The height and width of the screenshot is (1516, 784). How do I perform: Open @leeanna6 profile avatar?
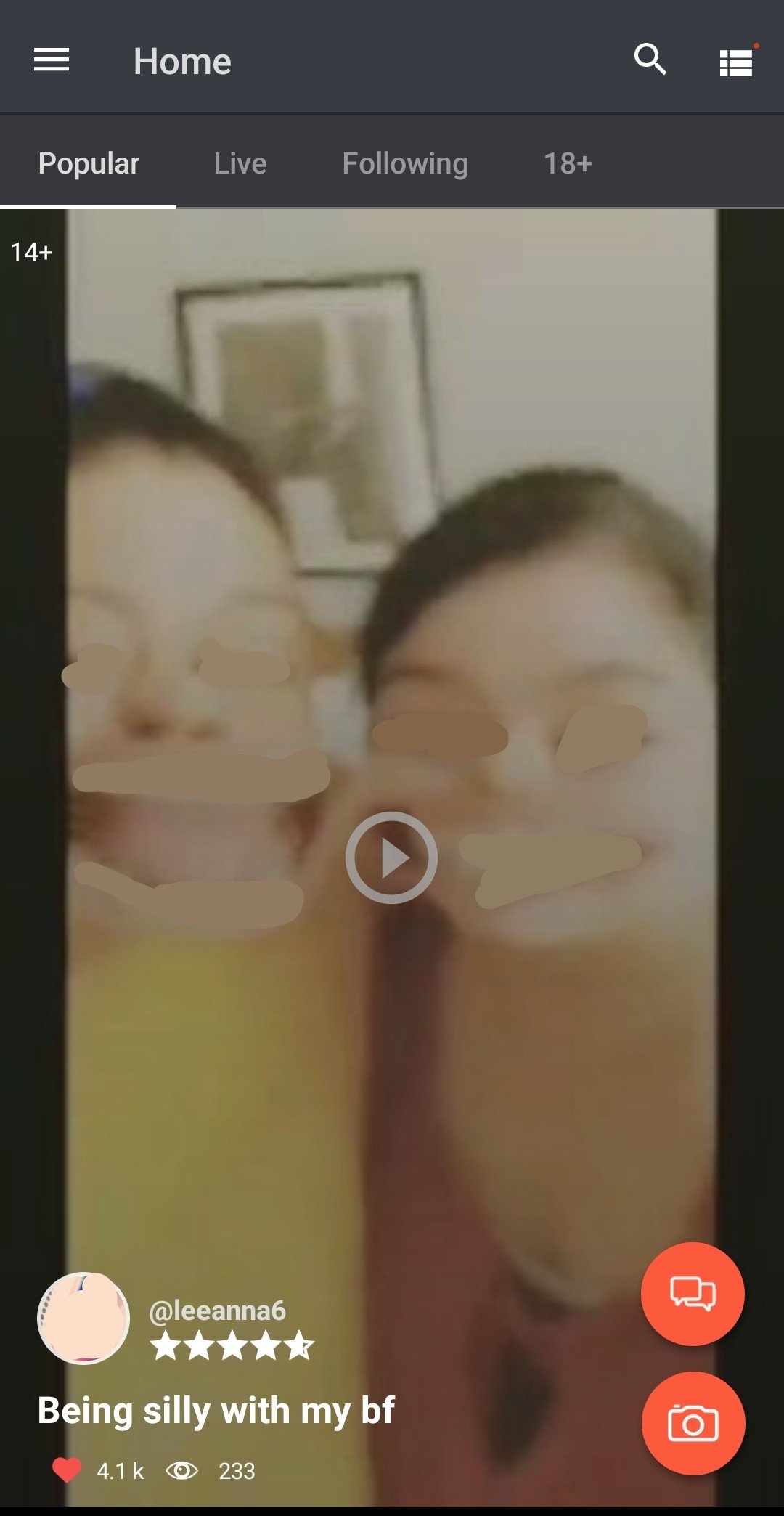(x=83, y=1318)
